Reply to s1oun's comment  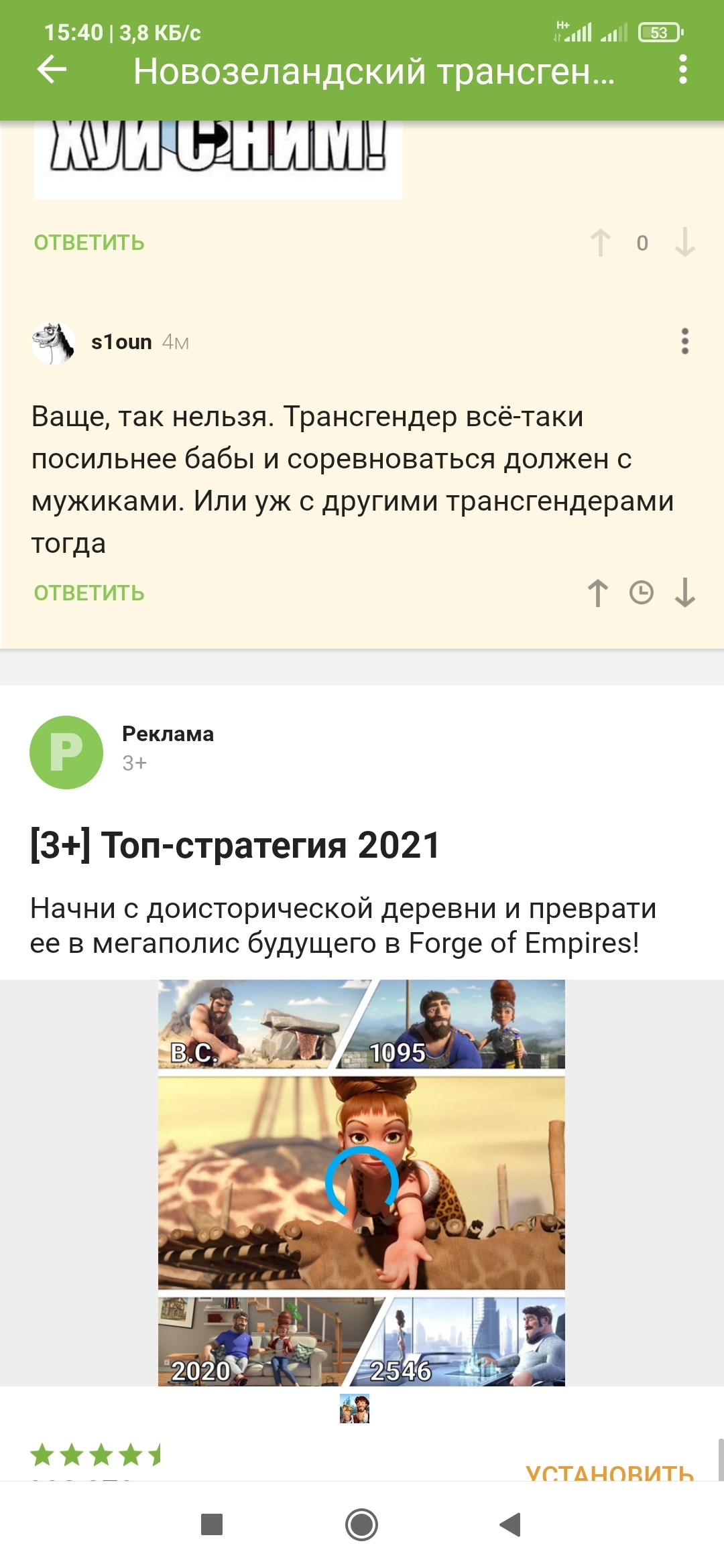click(89, 593)
